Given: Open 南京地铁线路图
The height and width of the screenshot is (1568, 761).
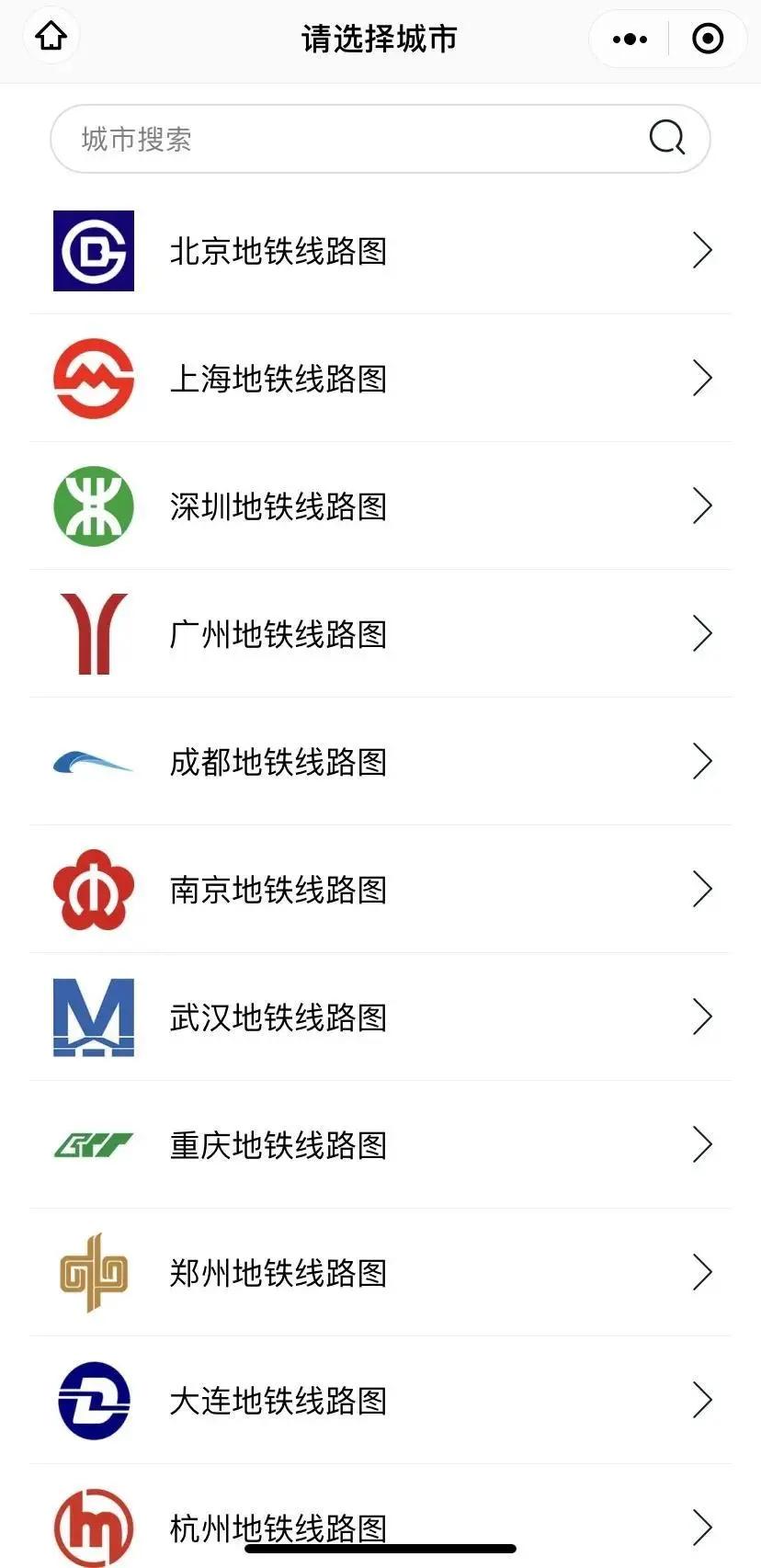Looking at the screenshot, I should (380, 889).
